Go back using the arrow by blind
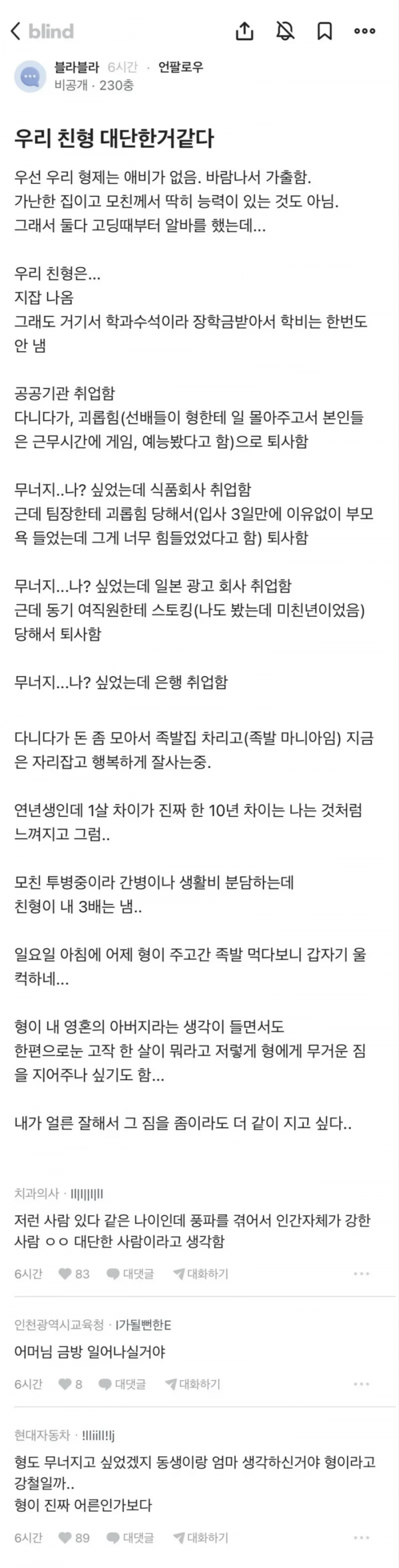 pyautogui.click(x=17, y=31)
